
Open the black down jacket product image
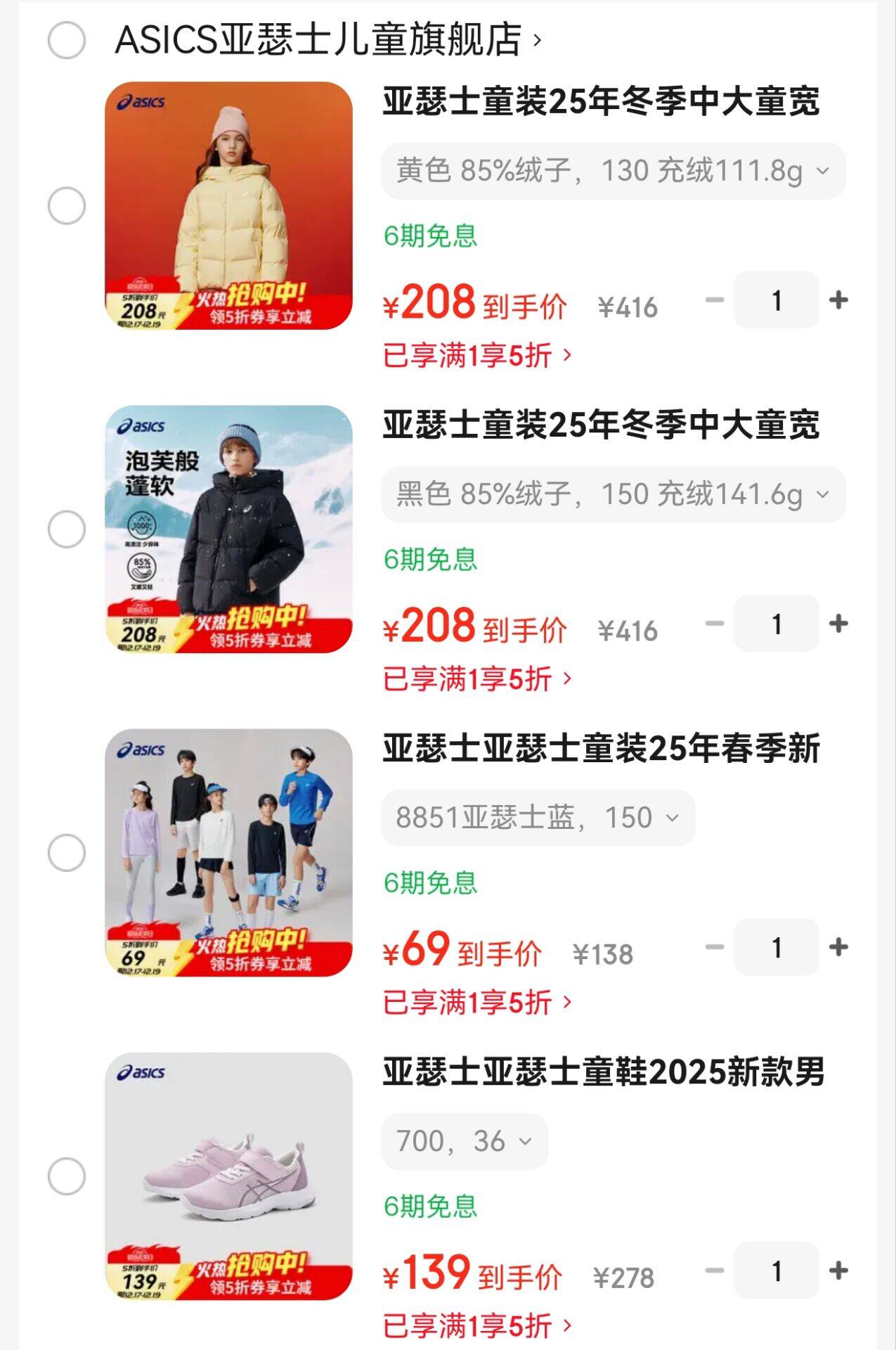228,529
